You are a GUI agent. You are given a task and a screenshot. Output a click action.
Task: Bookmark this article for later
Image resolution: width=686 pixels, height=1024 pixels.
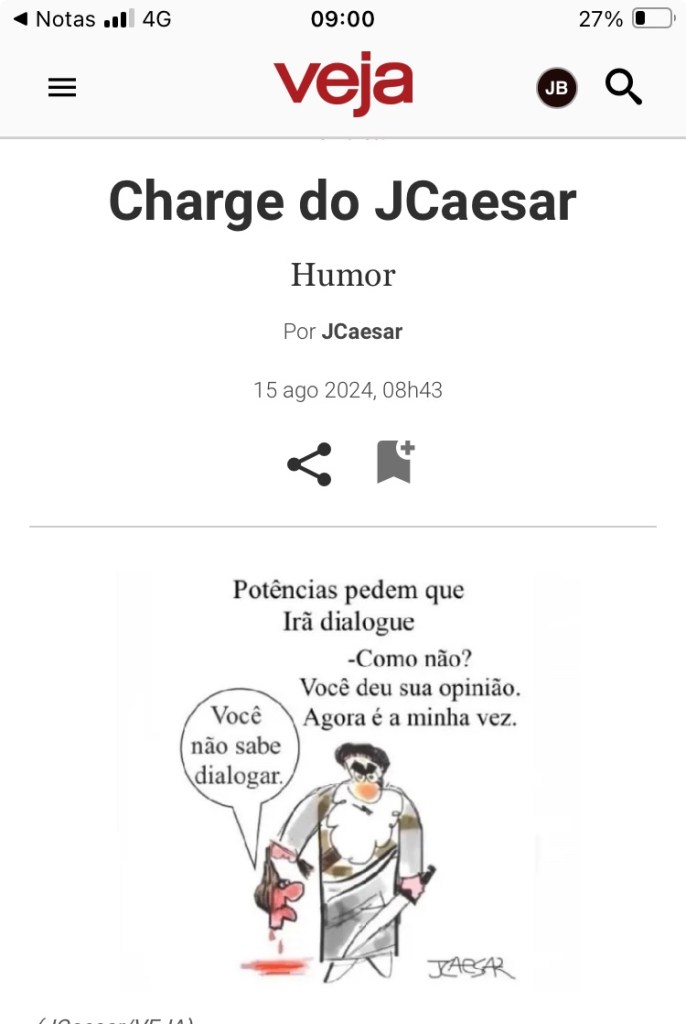coord(395,462)
